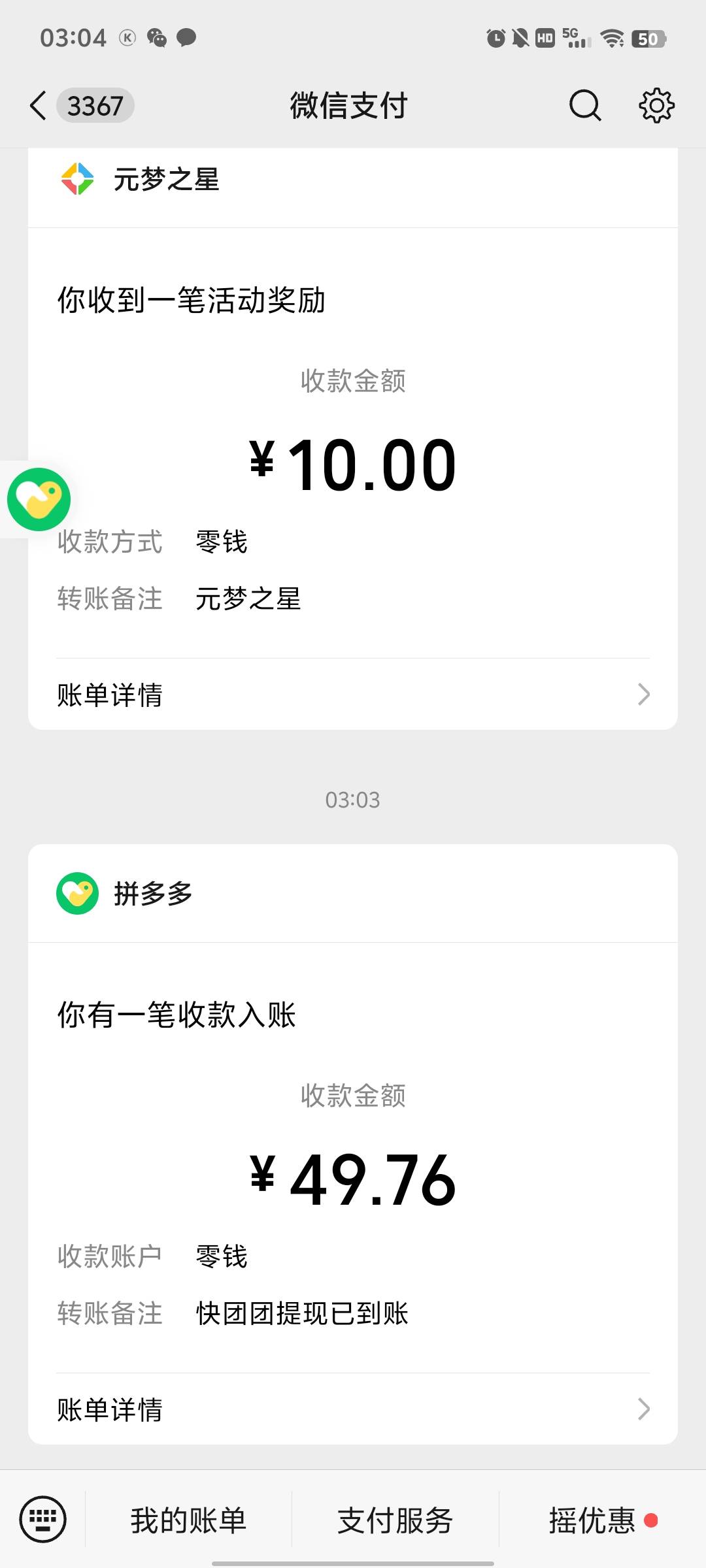Viewport: 706px width, 1568px height.
Task: Open 支付服务 menu
Action: tap(395, 1520)
